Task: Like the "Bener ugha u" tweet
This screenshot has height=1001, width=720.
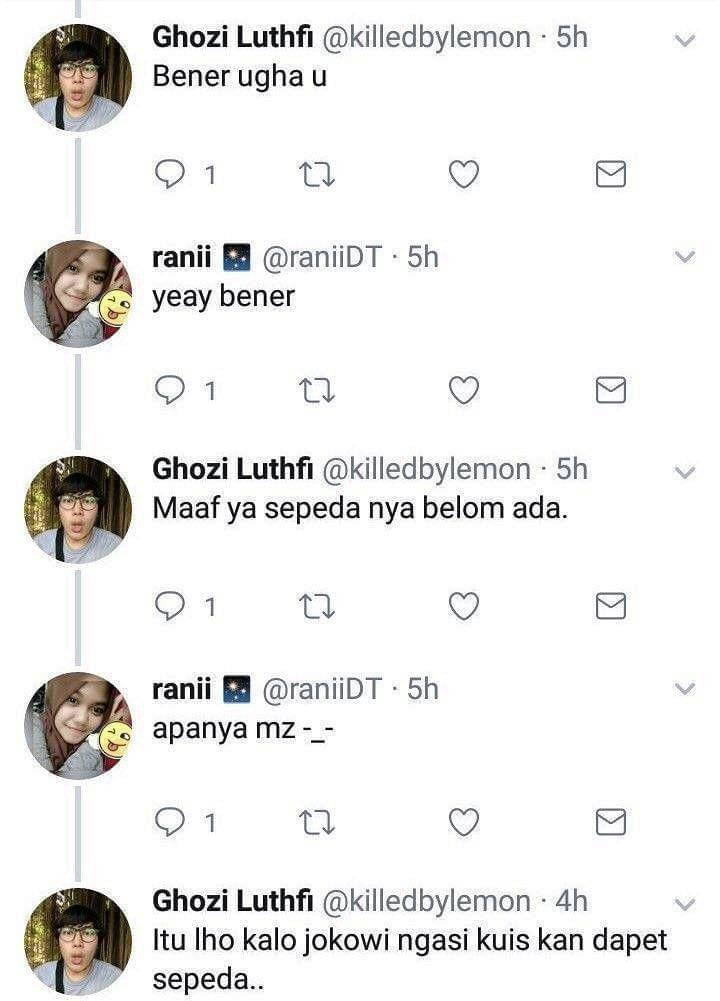Action: 463,176
